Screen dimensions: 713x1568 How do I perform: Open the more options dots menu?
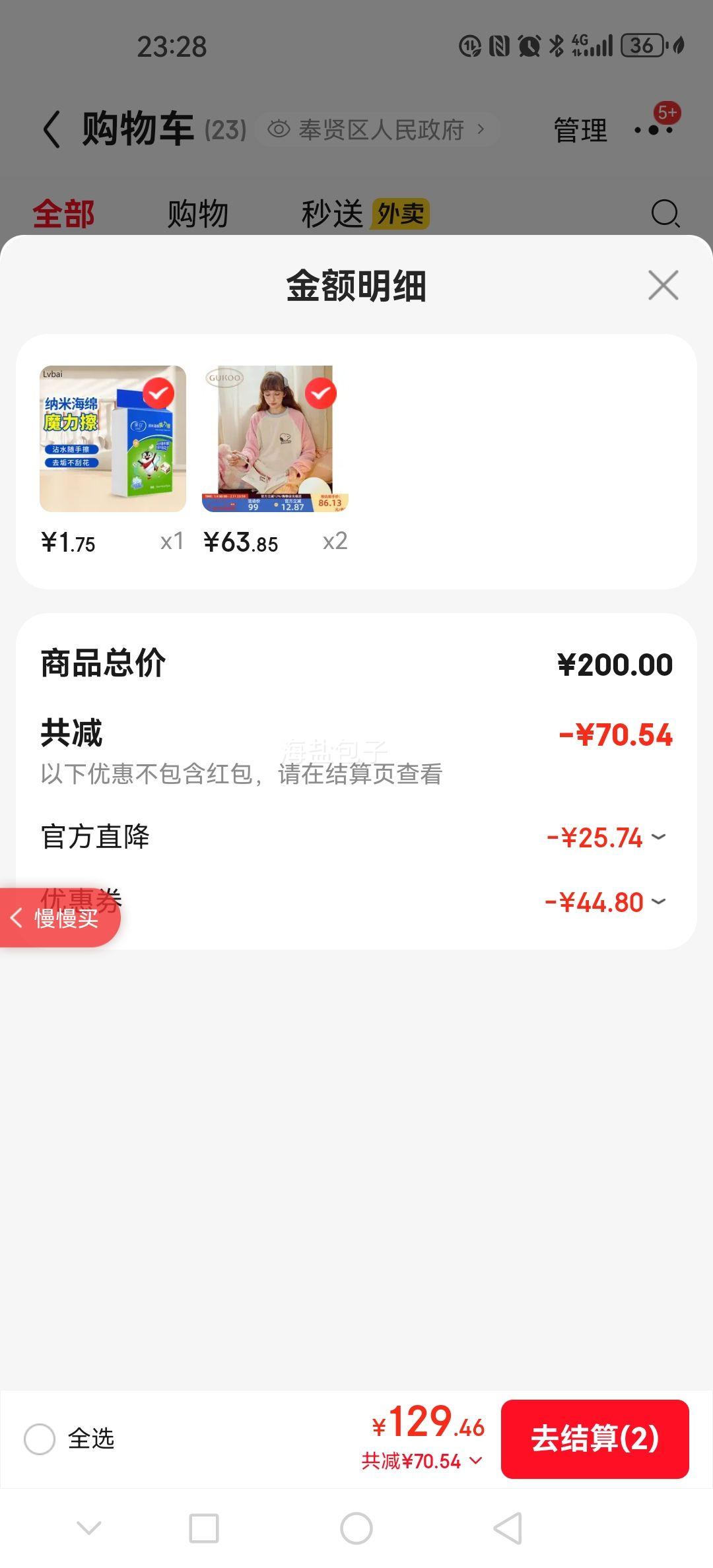tap(654, 129)
